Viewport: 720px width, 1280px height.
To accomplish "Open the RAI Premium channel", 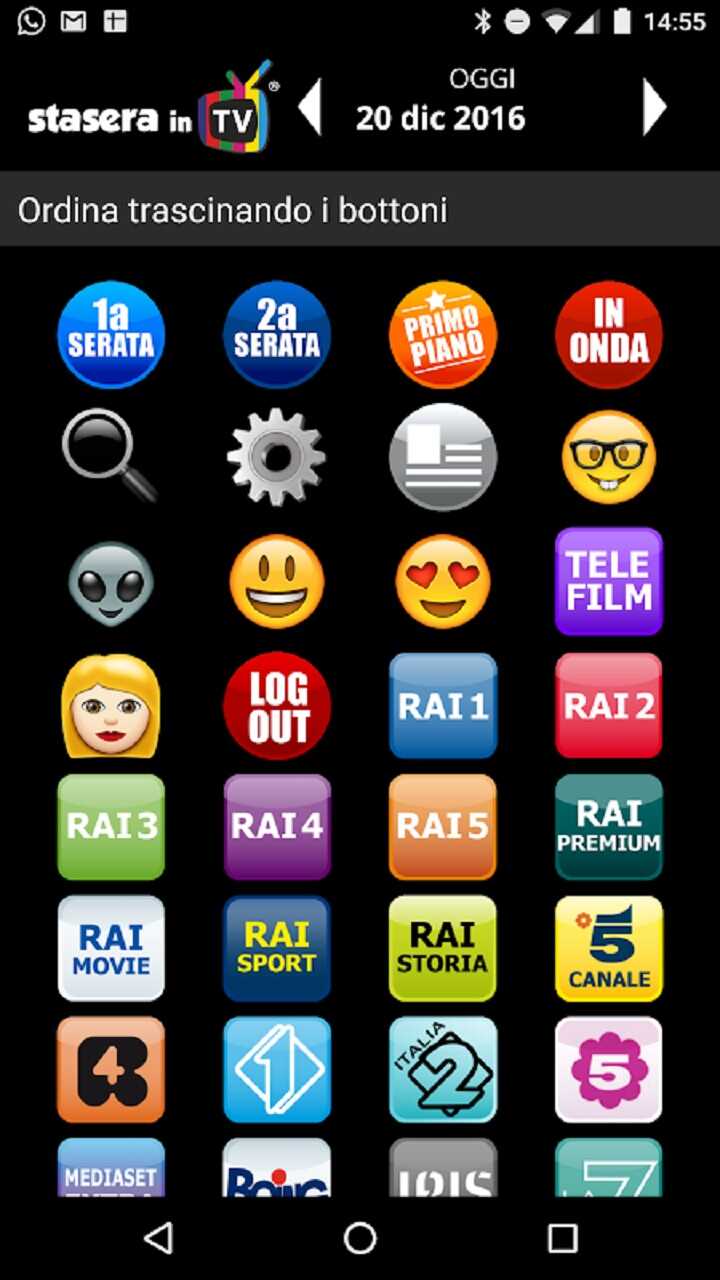I will click(609, 827).
